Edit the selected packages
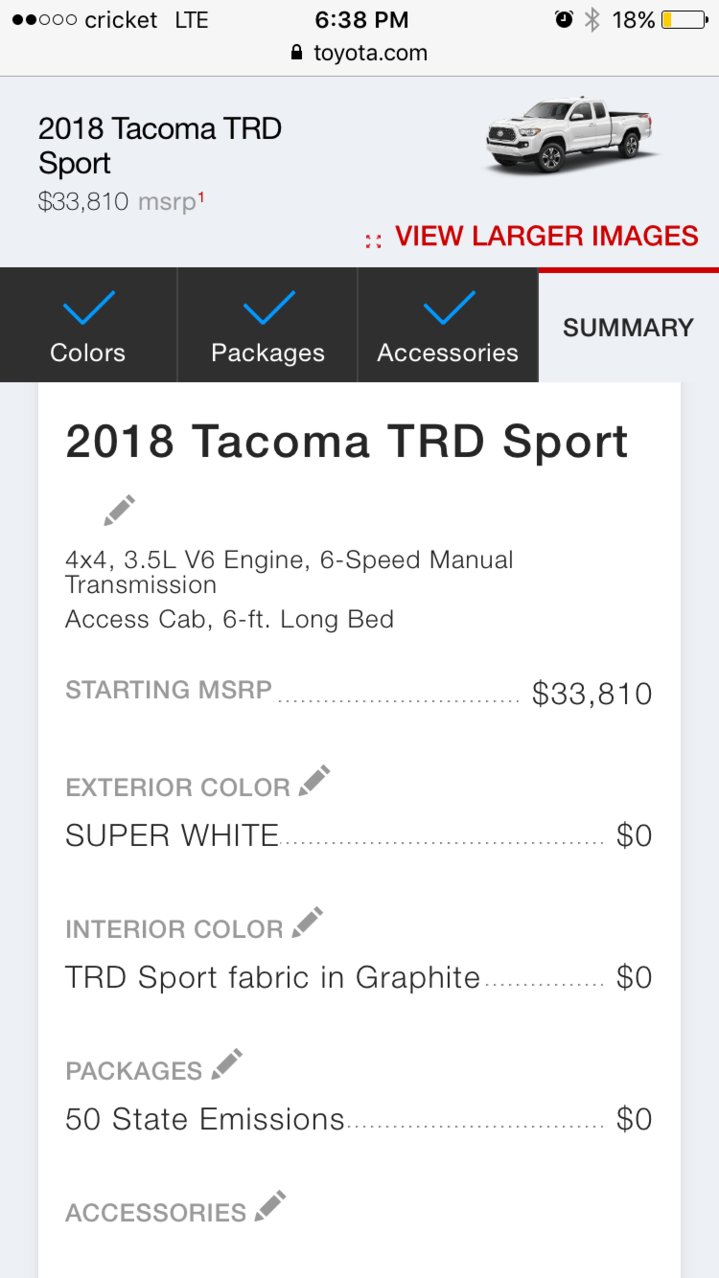 227,1064
